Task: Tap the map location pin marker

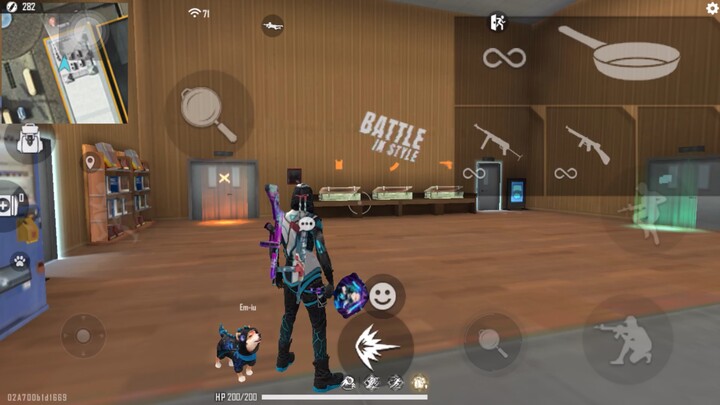Action: point(89,160)
